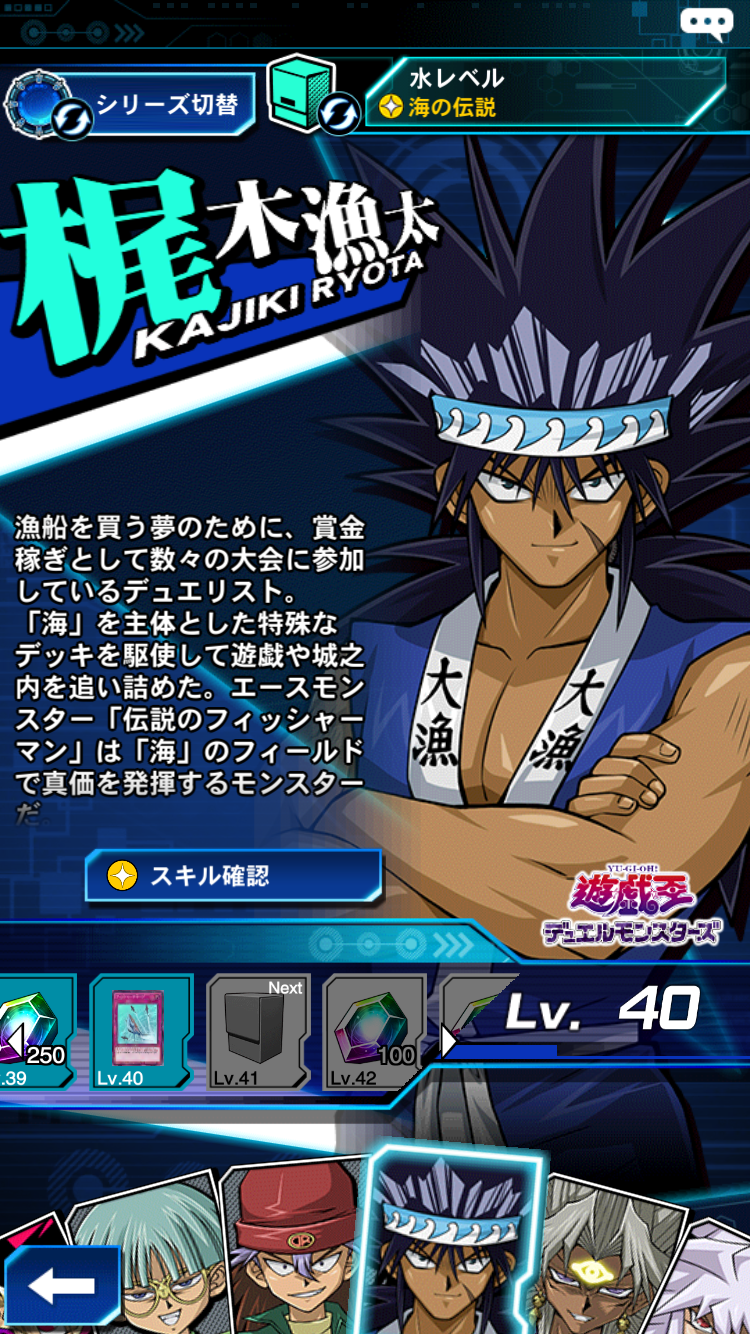
Task: Open スキル確認 skill check
Action: [234, 876]
